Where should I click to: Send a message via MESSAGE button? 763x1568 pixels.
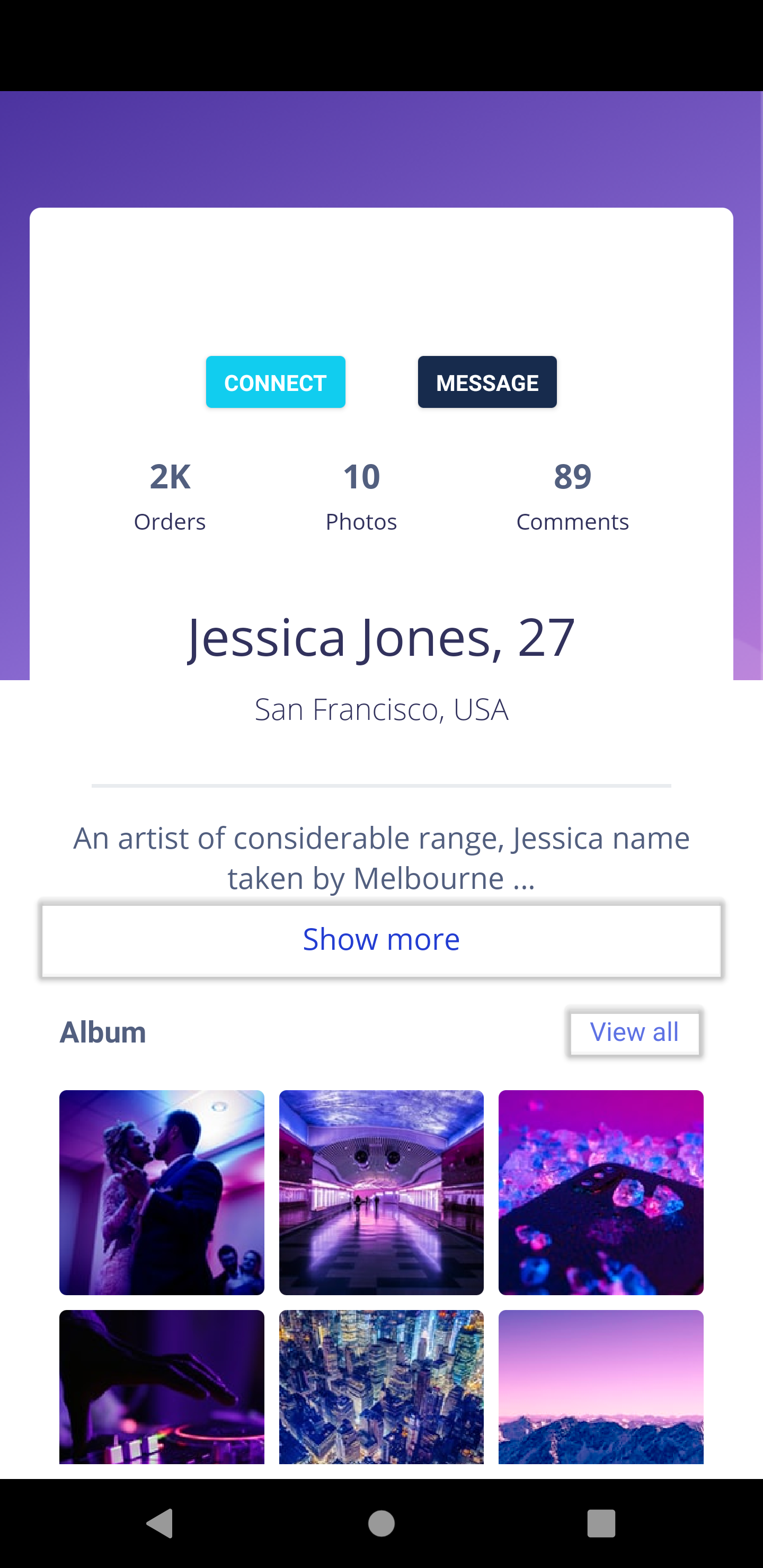click(x=487, y=382)
